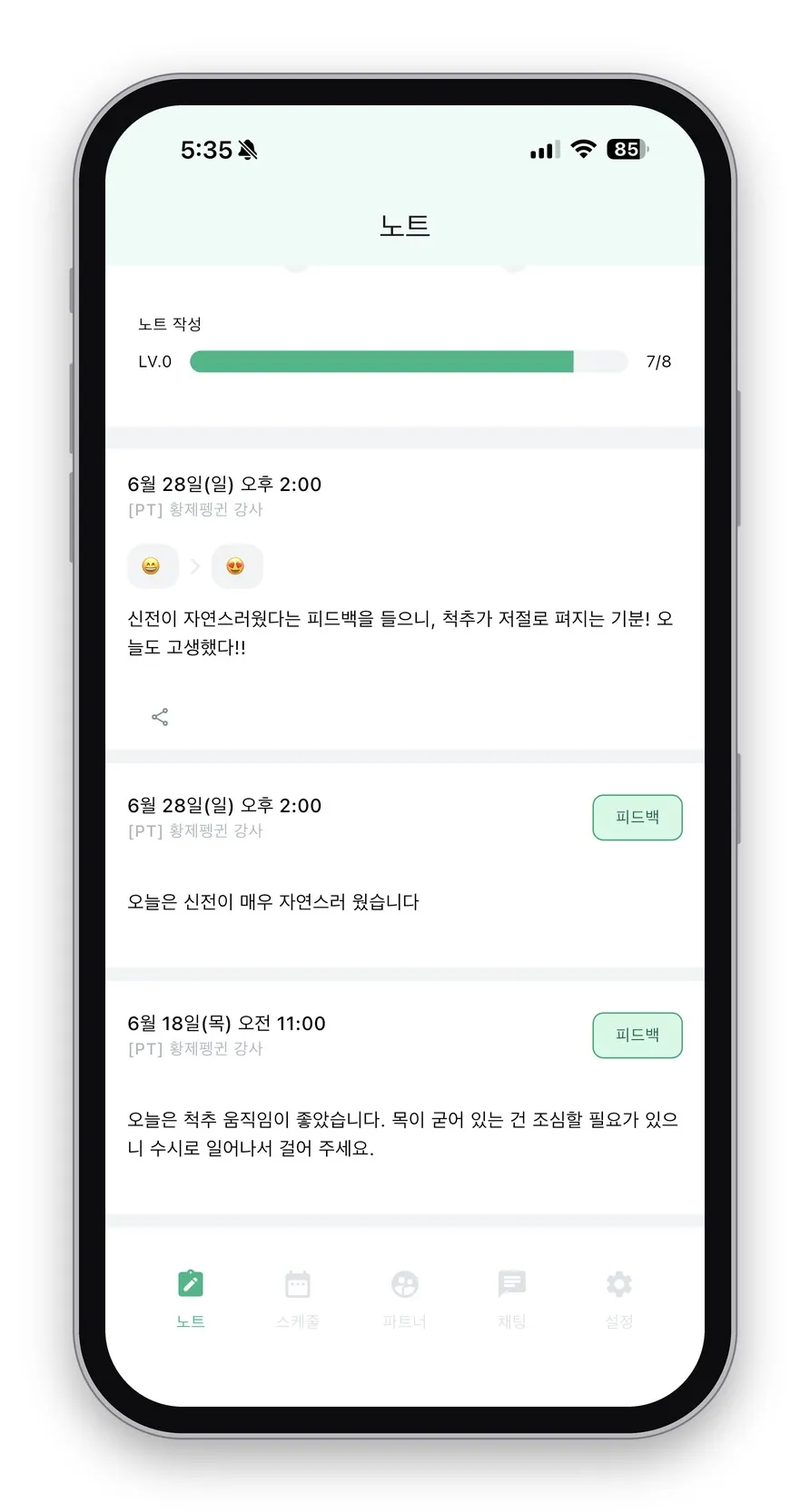Open the 스케줄 tab
This screenshot has height=1512, width=810.
pyautogui.click(x=298, y=1300)
